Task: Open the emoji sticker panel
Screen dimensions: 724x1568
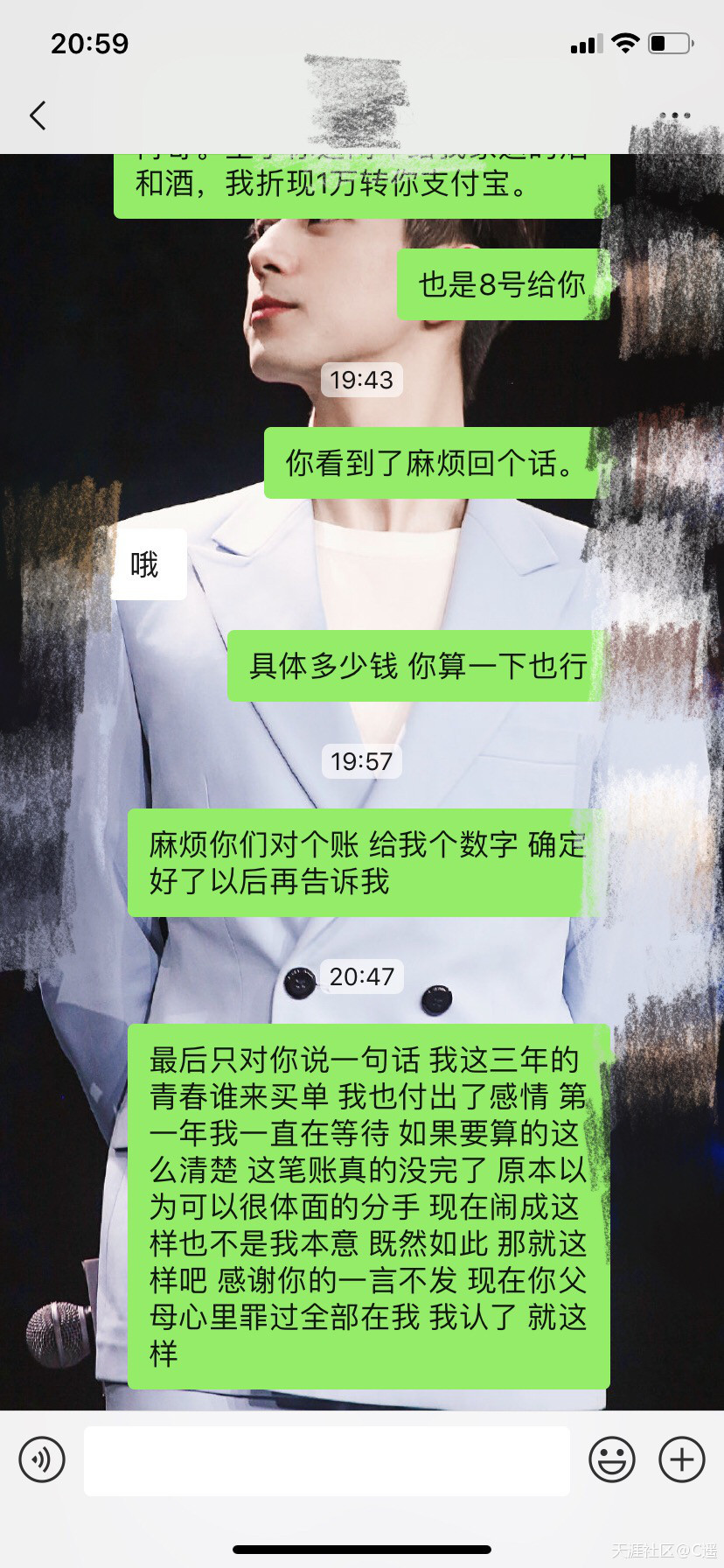Action: coord(611,1459)
